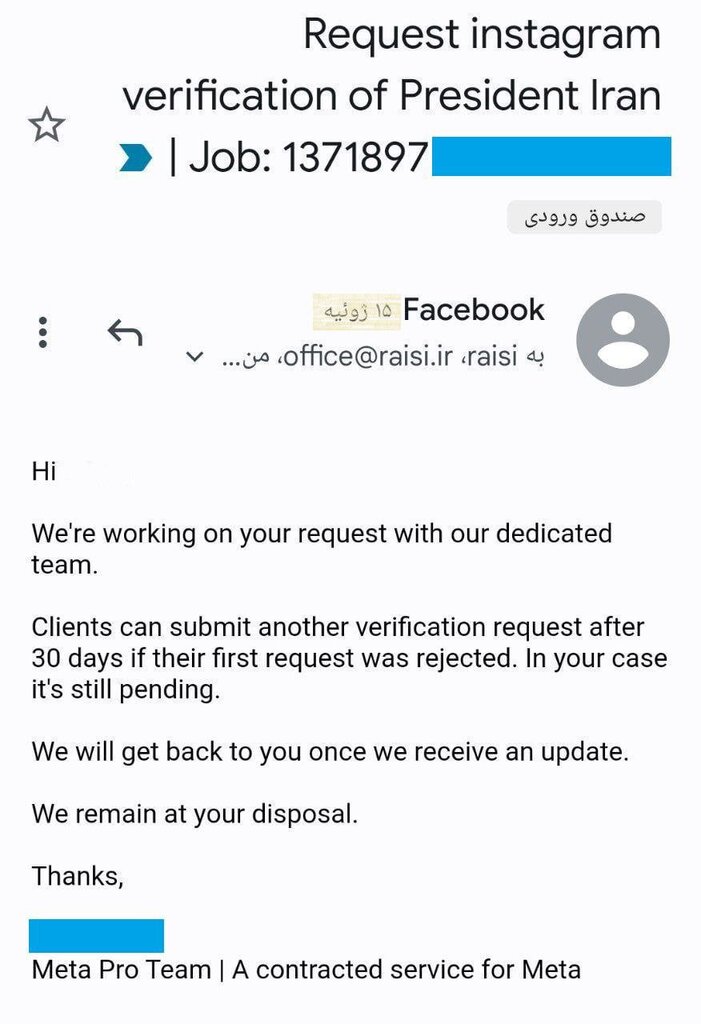Screen dimensions: 701x1024
Task: Open the message overflow menu
Action: pos(42,332)
